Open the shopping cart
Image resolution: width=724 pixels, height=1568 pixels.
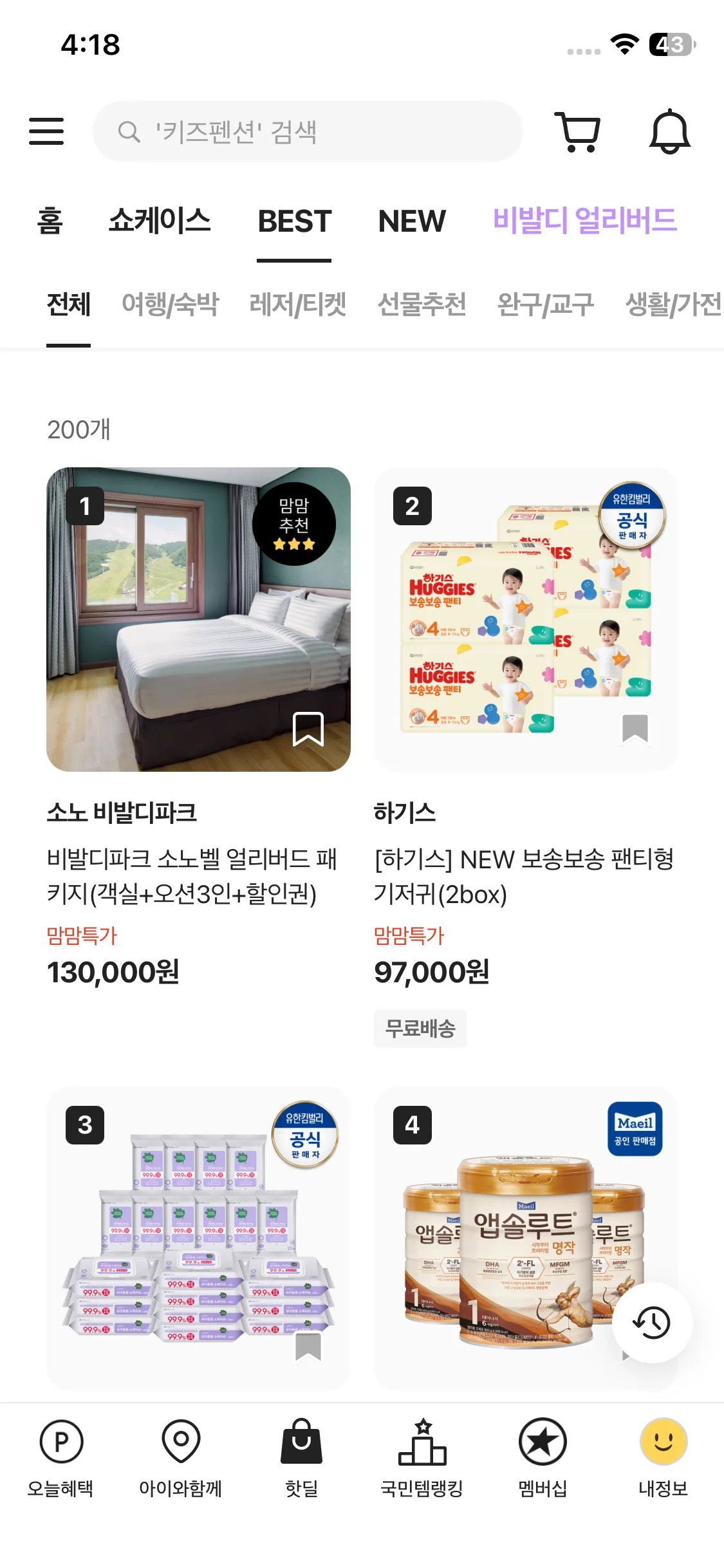point(578,131)
